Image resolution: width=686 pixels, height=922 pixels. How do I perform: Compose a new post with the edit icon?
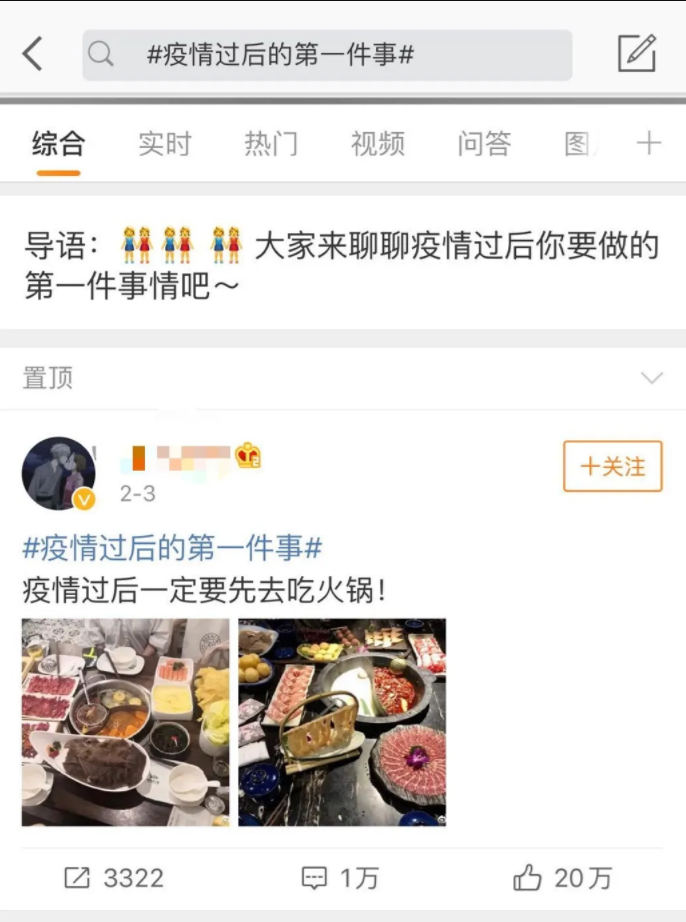coord(636,54)
